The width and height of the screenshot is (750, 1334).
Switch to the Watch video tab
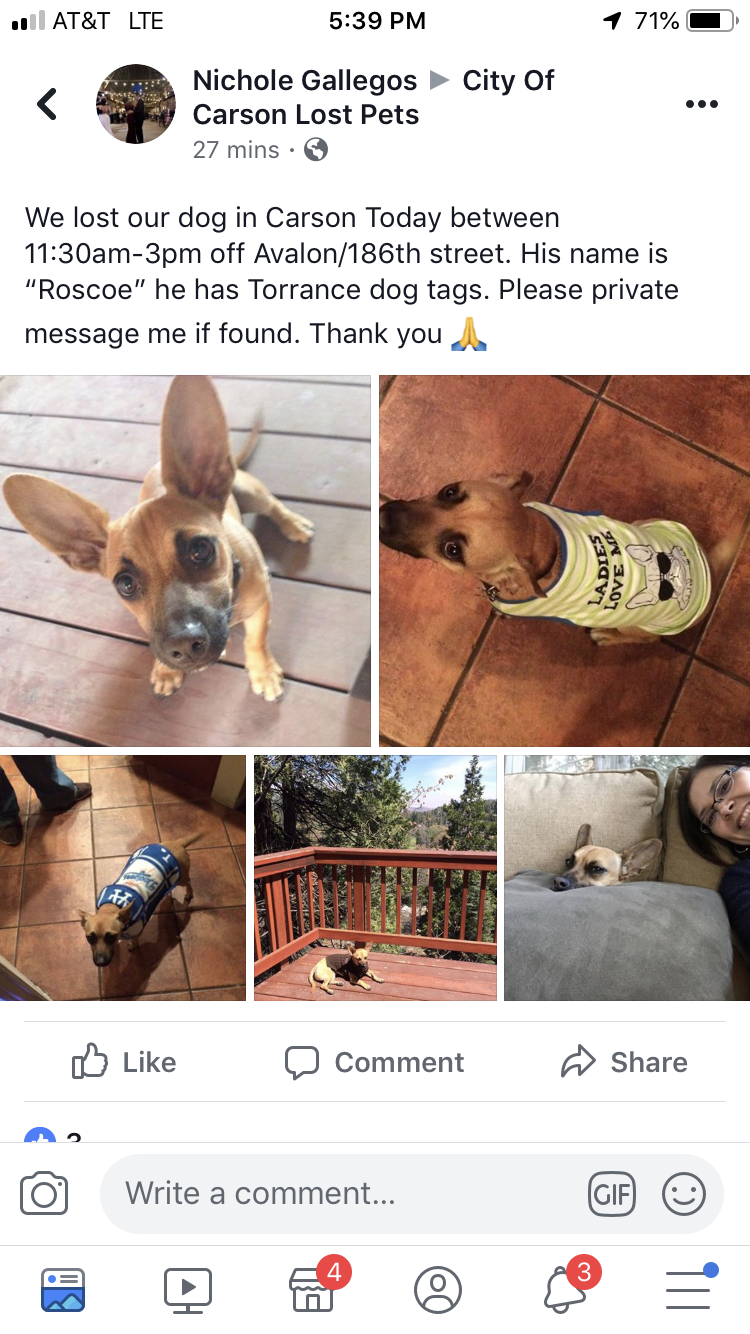(x=188, y=1290)
